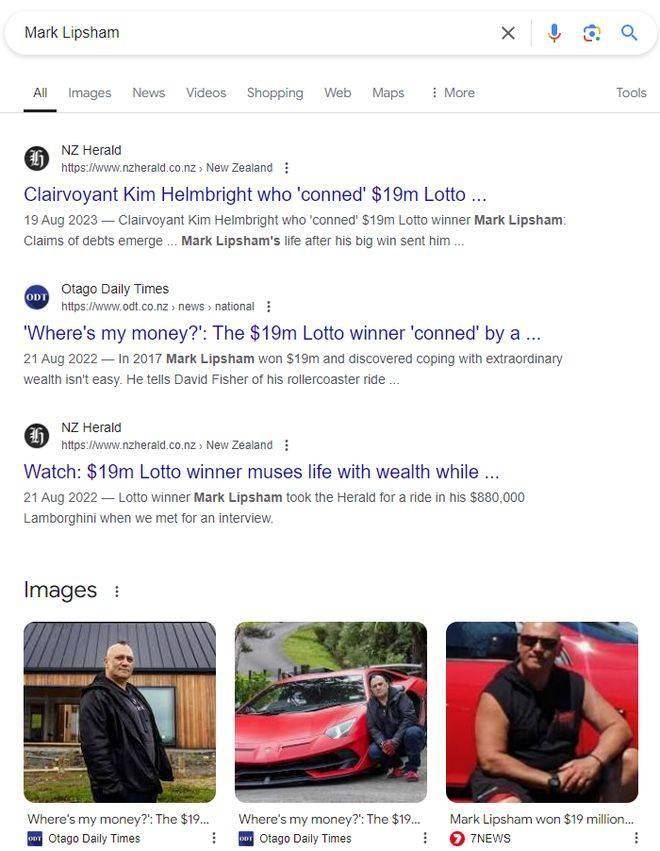The height and width of the screenshot is (851, 660).
Task: Switch to the Shopping tab
Action: coord(275,93)
